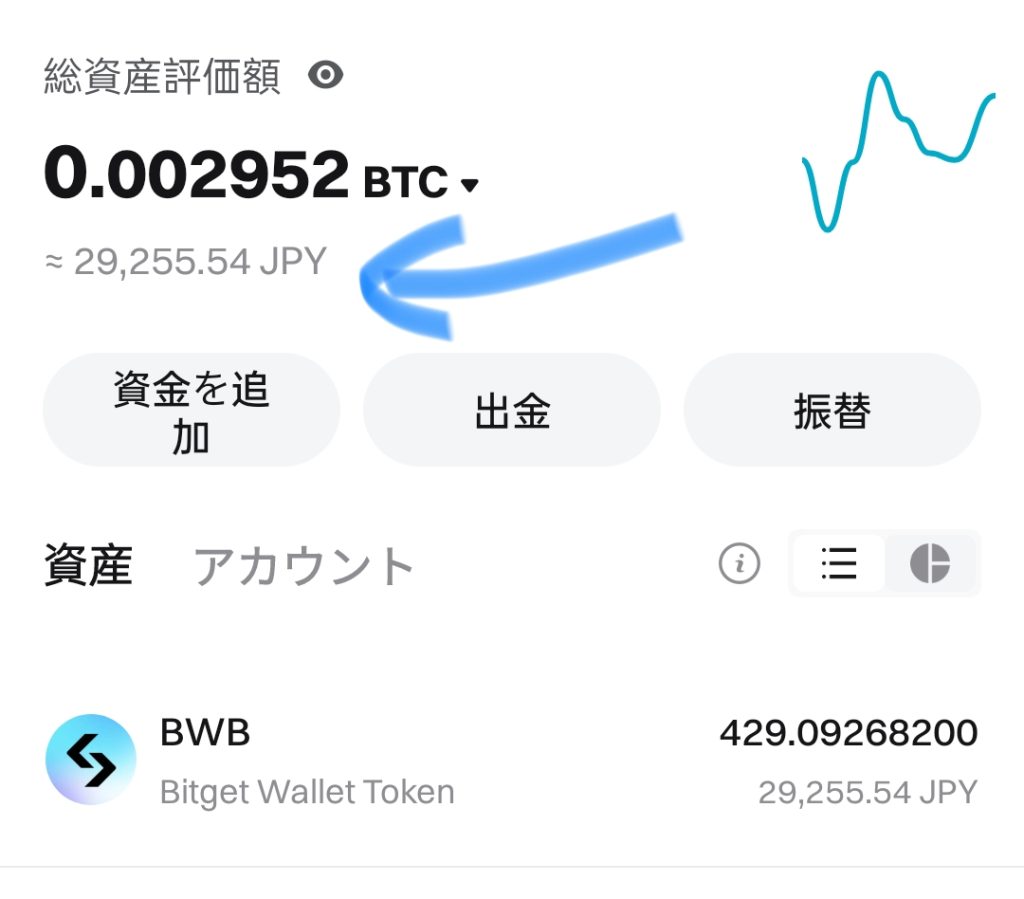Viewport: 1024px width, 899px height.
Task: Switch to pie chart view of assets
Action: pos(929,565)
